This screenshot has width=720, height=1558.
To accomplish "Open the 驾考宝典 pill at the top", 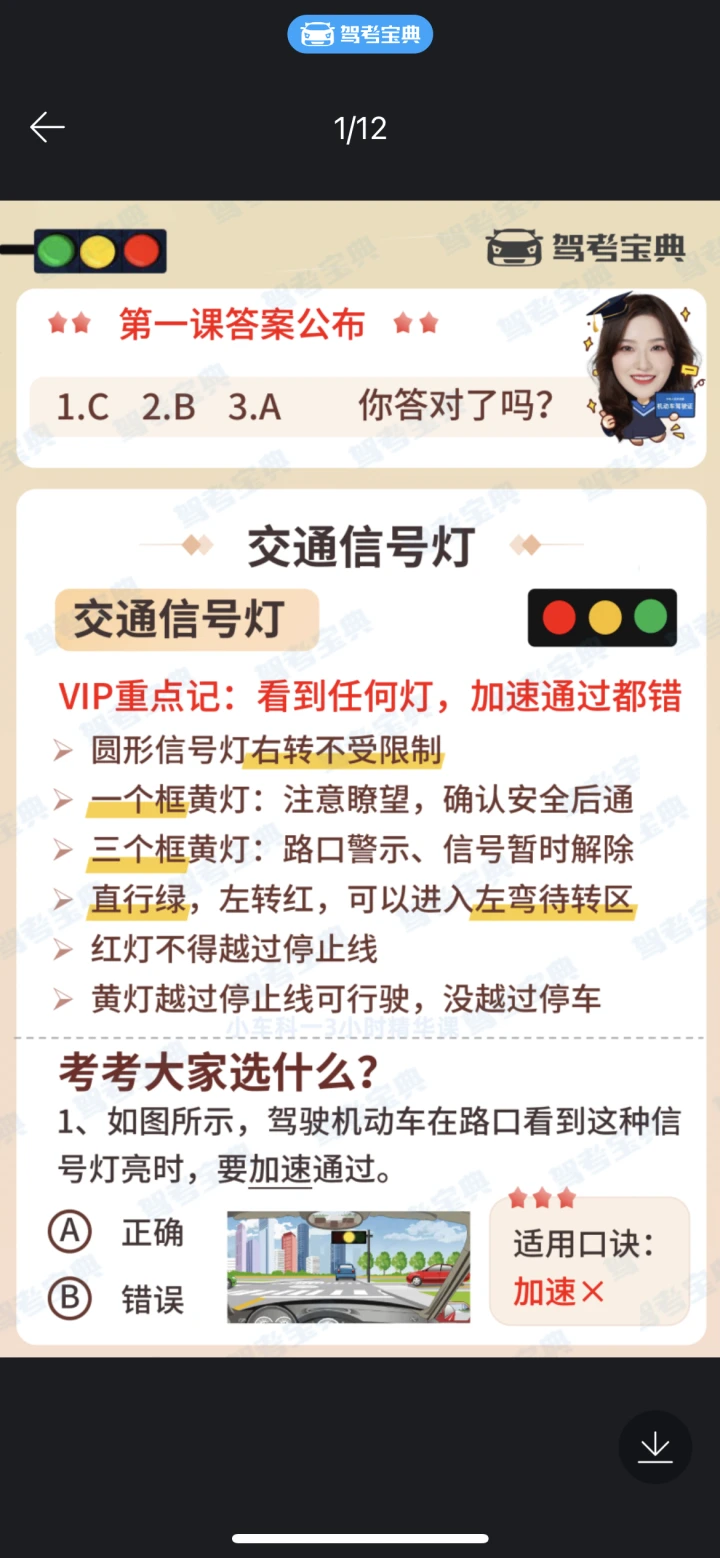I will pyautogui.click(x=360, y=35).
